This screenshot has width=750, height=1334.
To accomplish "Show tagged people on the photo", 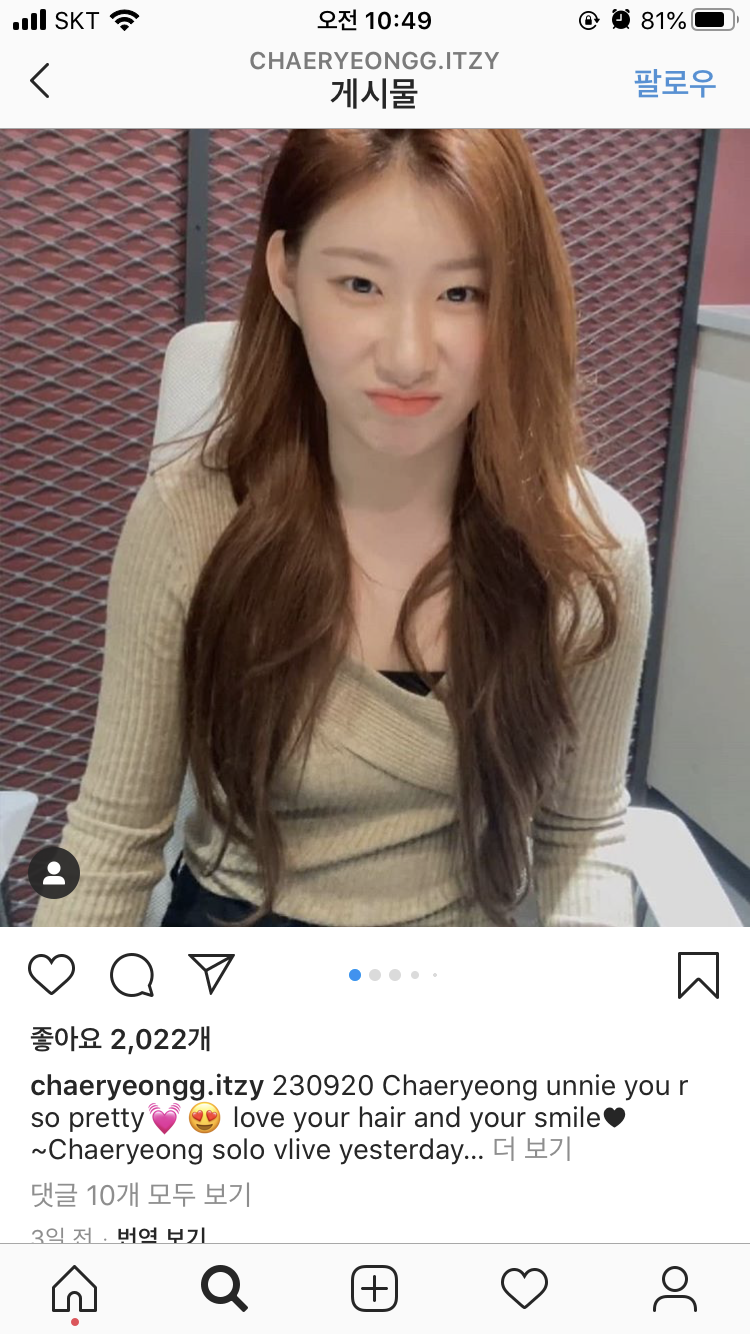I will (54, 873).
